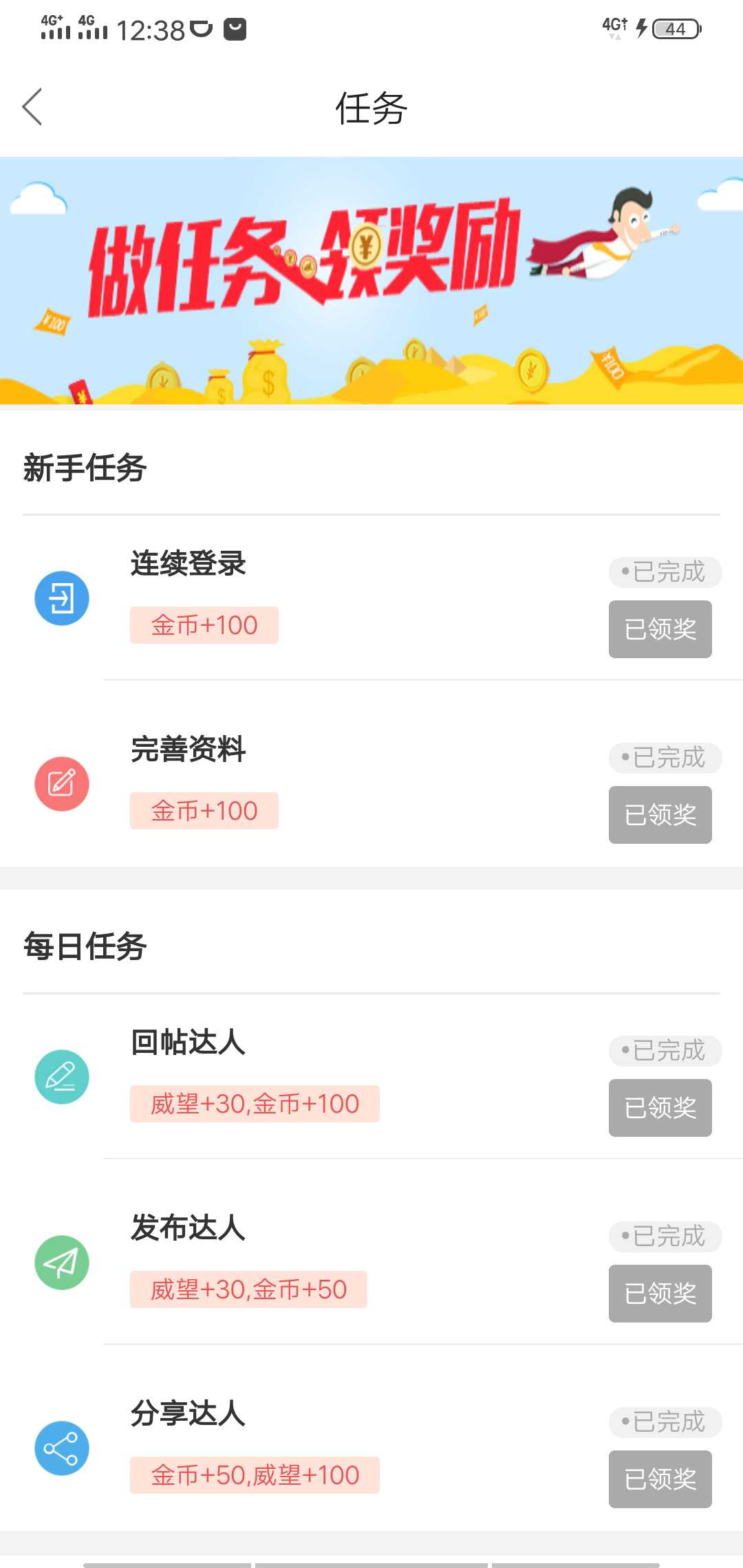743x1568 pixels.
Task: Tap 已领奖 button for 连续登录
Action: point(660,629)
